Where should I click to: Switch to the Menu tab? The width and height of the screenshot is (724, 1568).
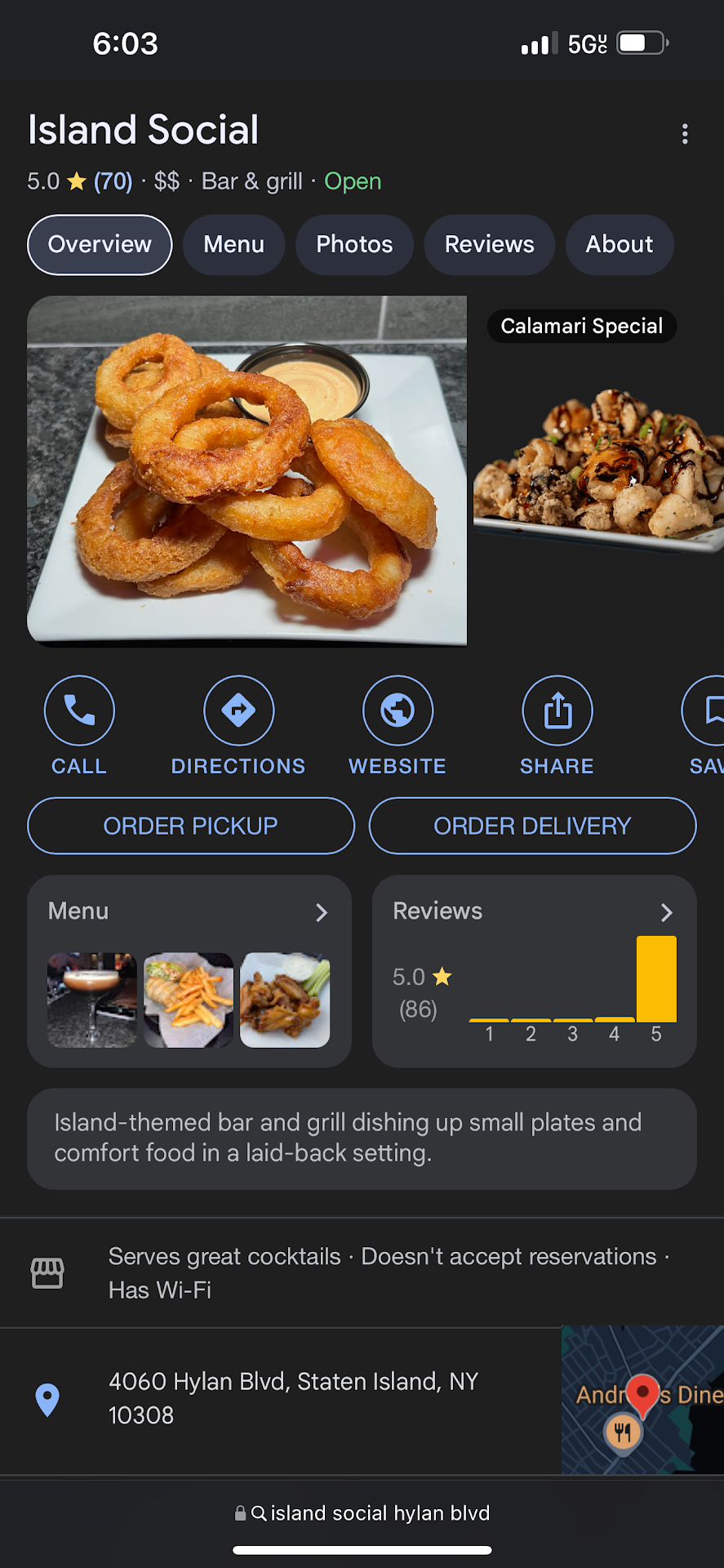coord(233,245)
